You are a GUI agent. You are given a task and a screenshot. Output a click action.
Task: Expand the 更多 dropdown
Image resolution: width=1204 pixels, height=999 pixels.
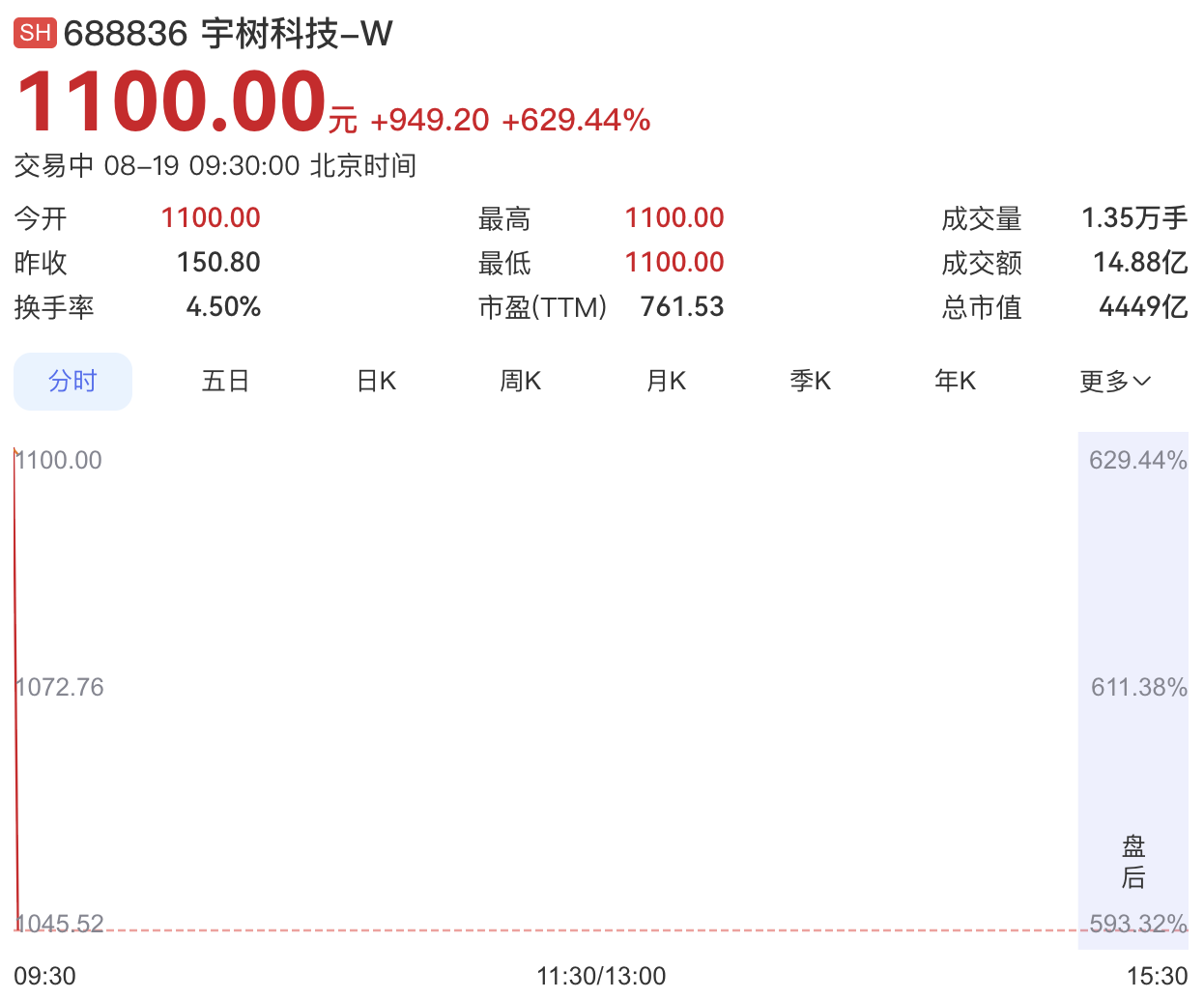click(1115, 382)
